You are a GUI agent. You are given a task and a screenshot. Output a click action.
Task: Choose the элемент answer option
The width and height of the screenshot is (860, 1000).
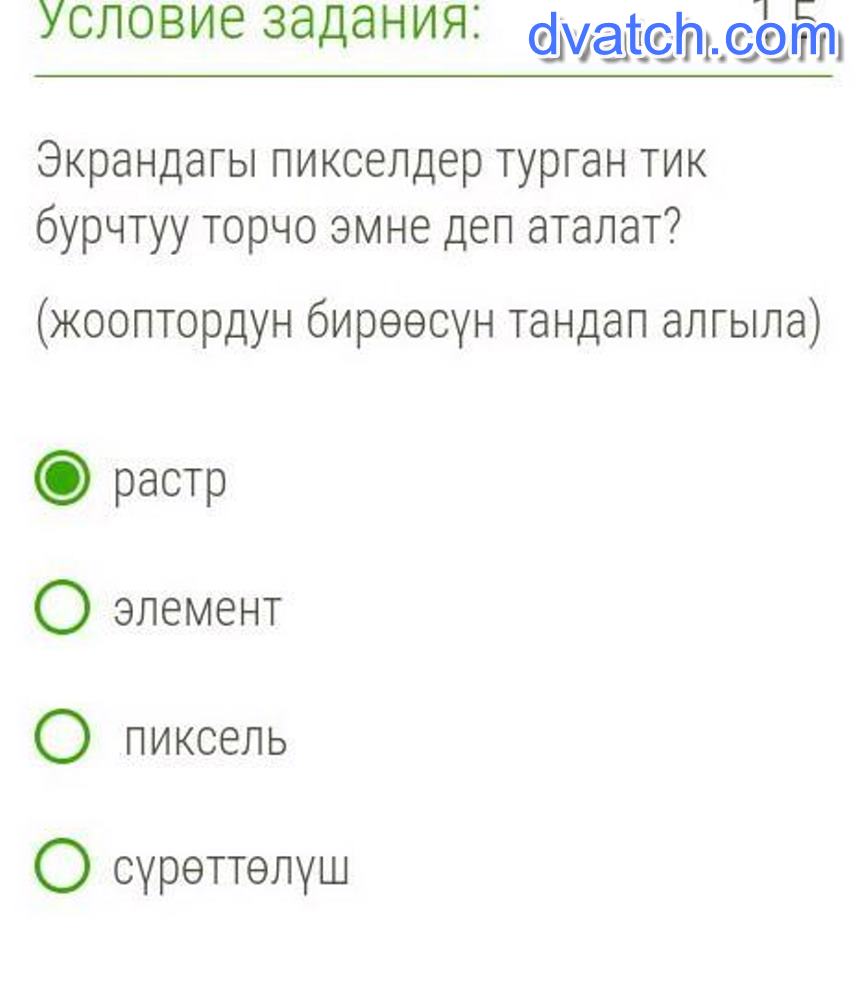pyautogui.click(x=62, y=608)
